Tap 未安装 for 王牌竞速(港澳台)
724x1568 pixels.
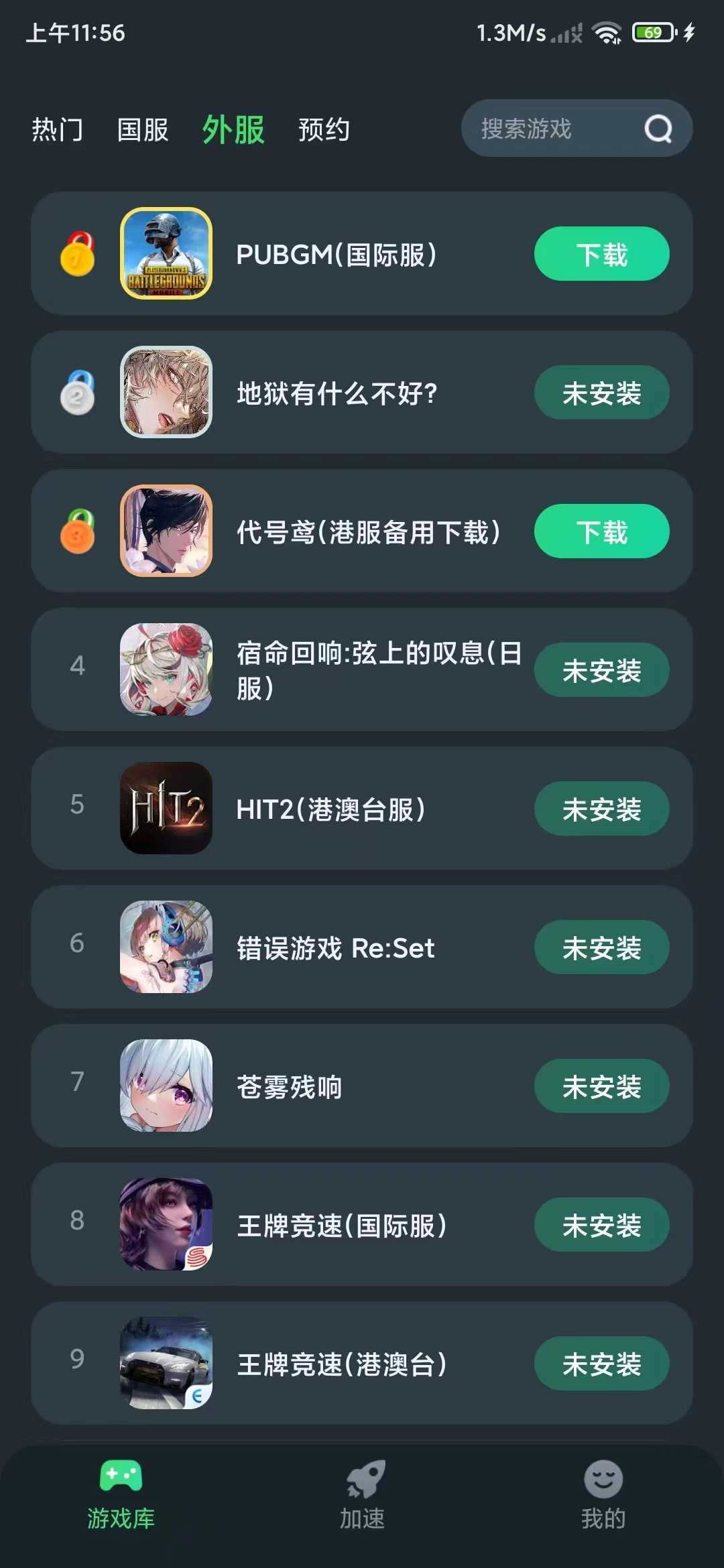(x=601, y=1364)
